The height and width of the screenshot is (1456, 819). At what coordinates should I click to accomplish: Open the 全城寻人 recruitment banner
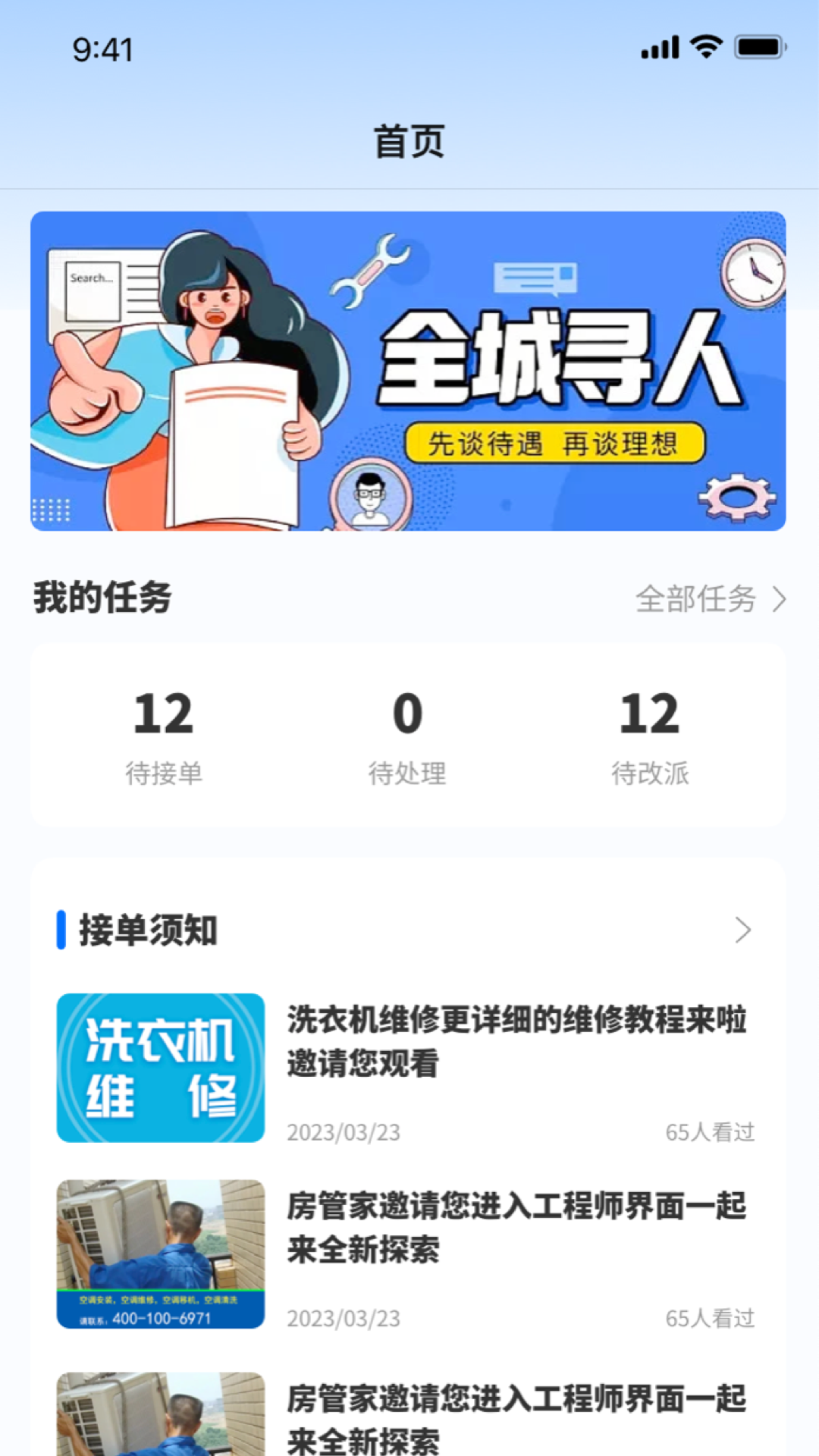[x=408, y=371]
